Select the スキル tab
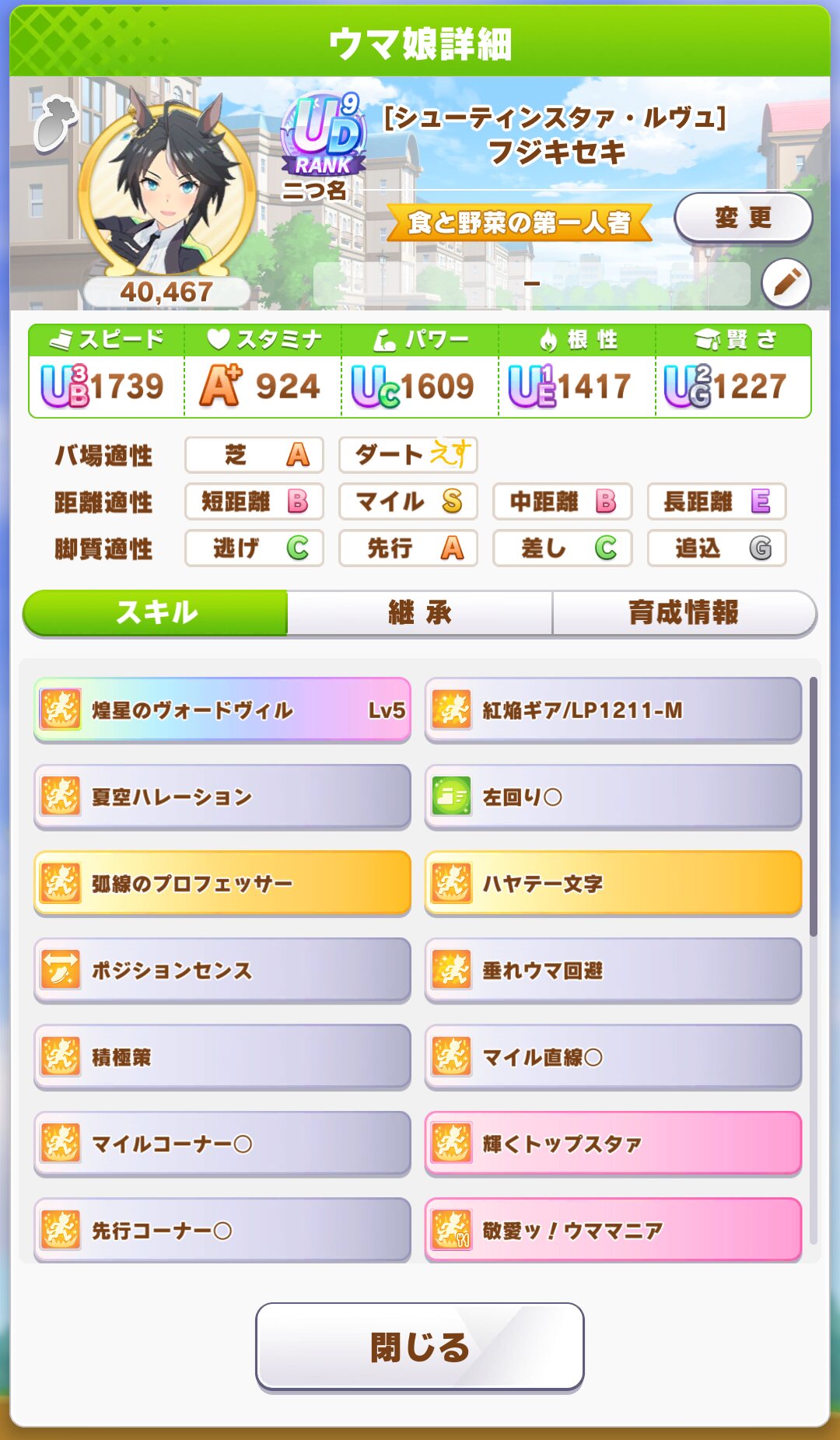 point(156,613)
